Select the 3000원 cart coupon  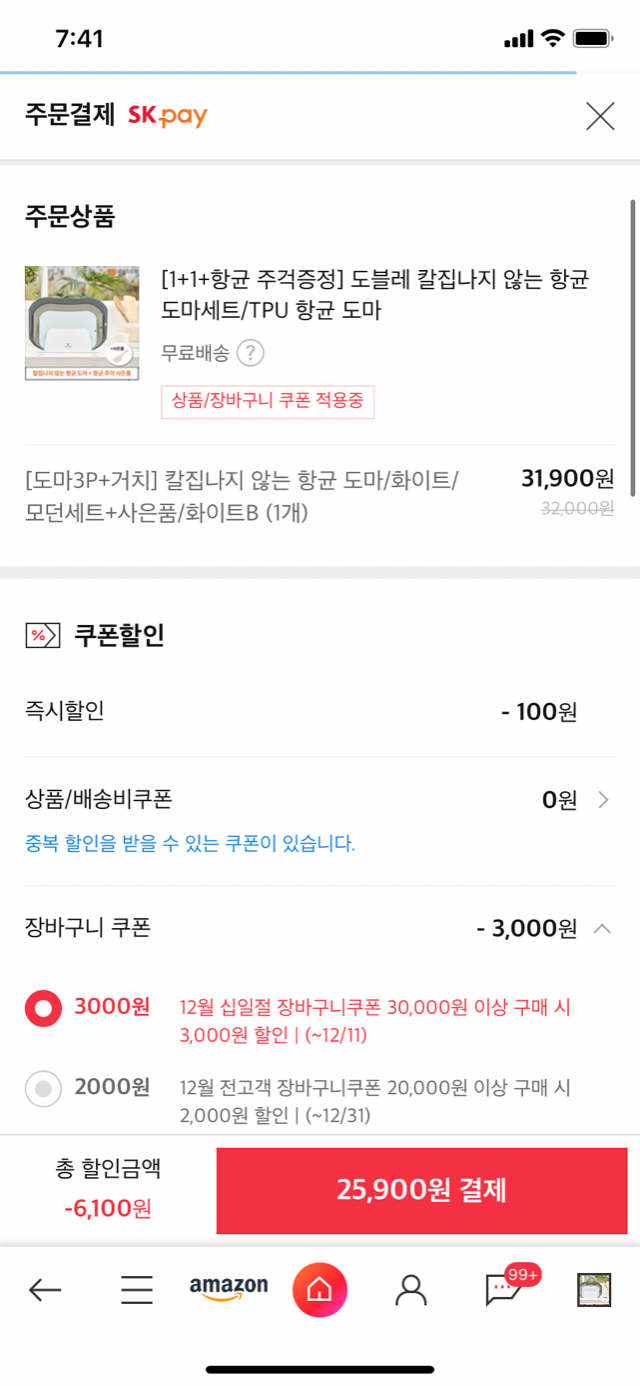coord(43,1008)
